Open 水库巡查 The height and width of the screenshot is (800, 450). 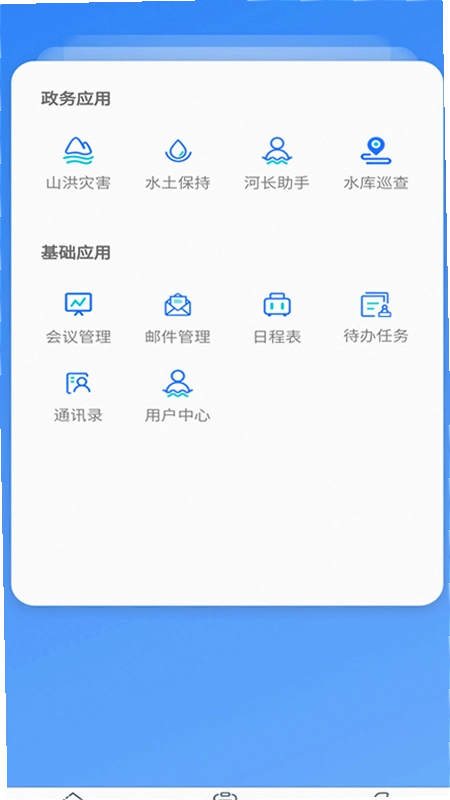click(376, 164)
